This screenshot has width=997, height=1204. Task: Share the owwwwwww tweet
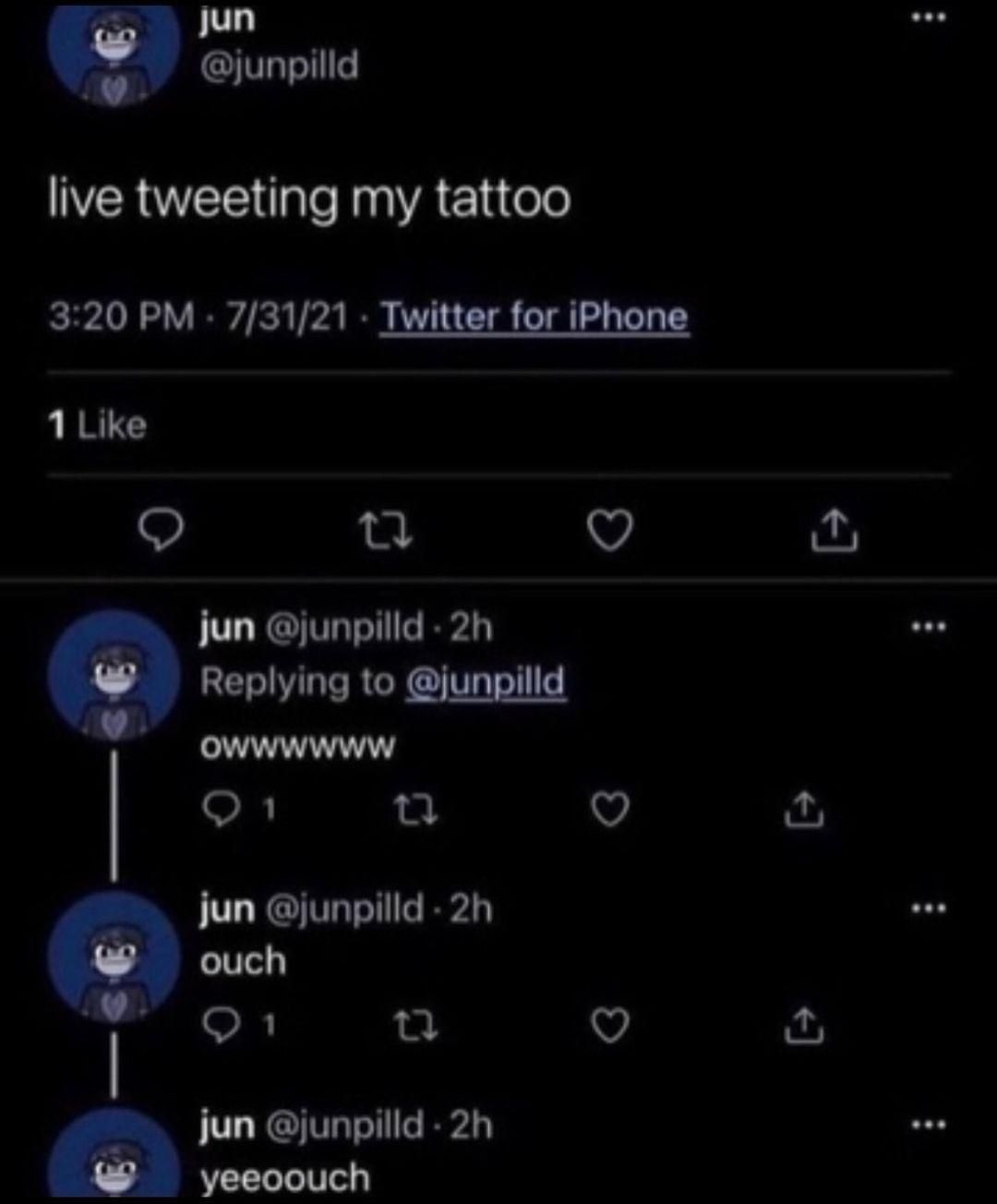point(806,811)
